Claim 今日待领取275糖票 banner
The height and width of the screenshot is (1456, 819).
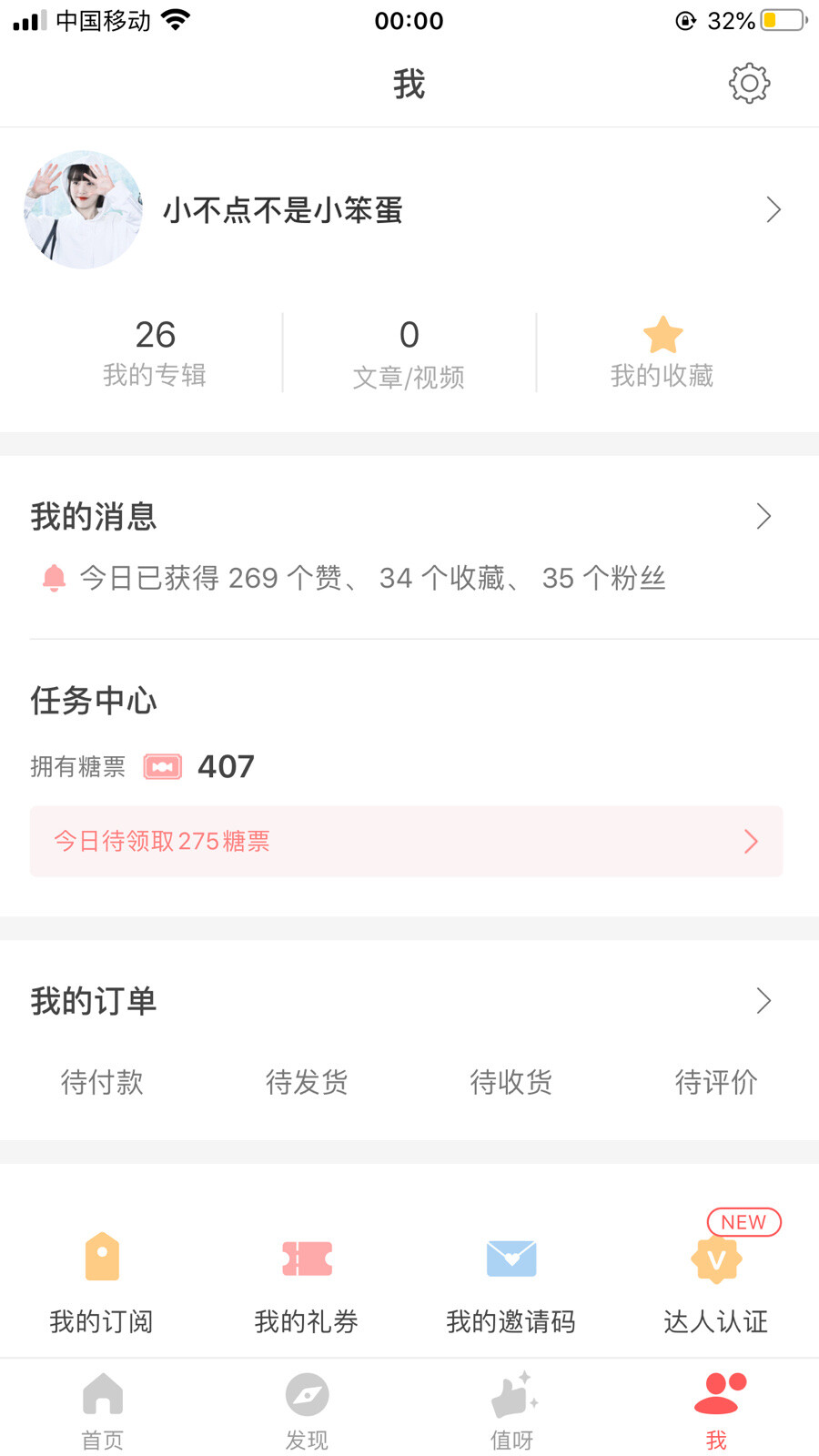coord(407,842)
